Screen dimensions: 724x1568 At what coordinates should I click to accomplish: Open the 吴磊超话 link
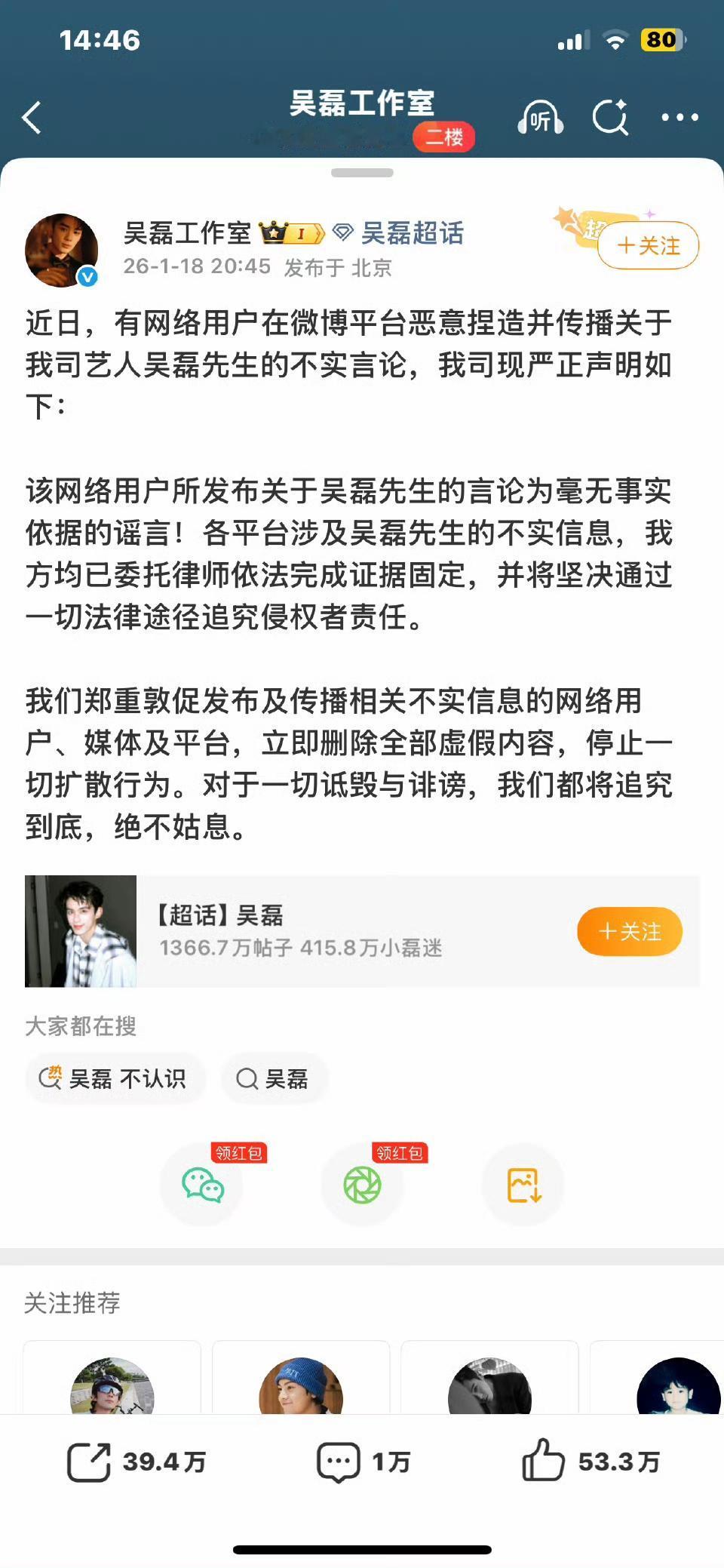click(413, 235)
